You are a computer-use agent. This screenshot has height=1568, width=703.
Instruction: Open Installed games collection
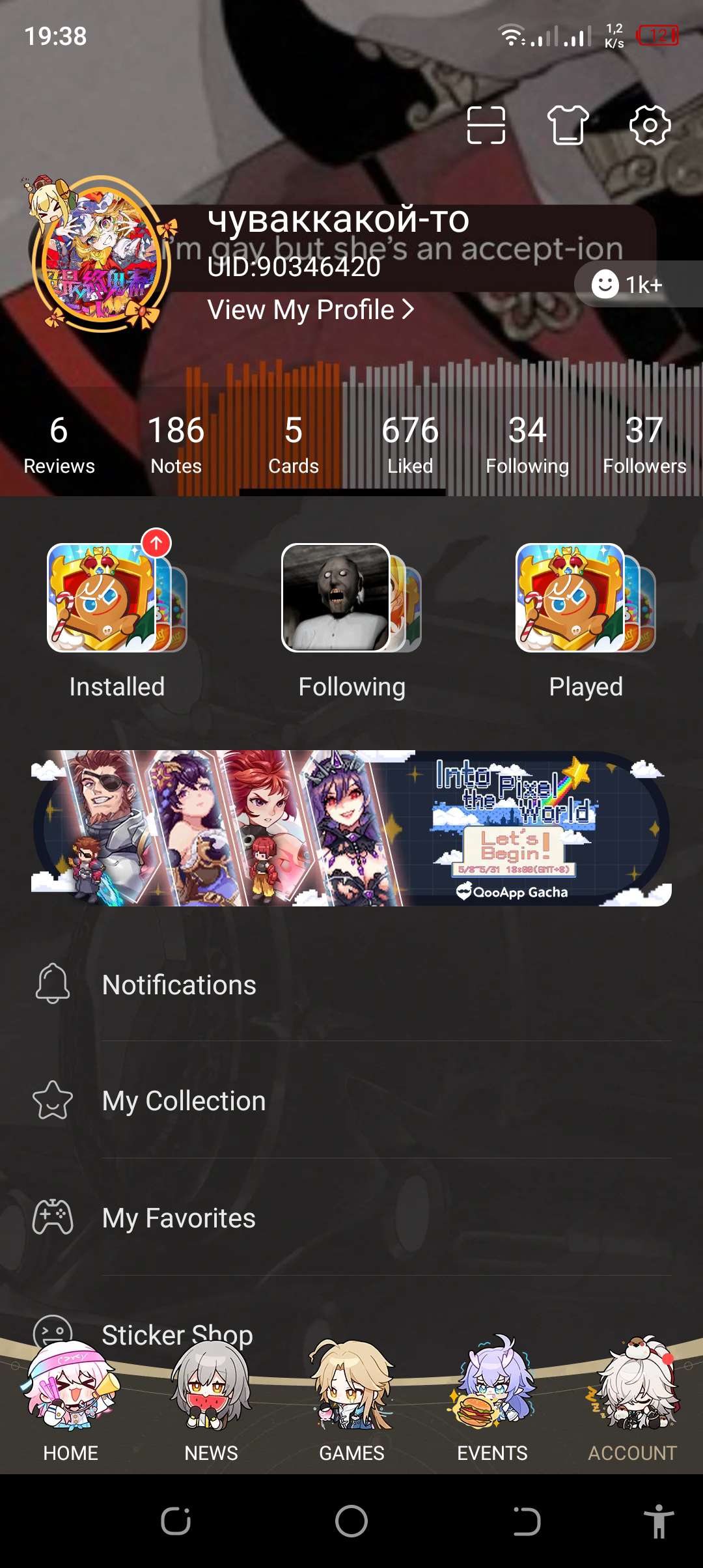click(x=117, y=619)
